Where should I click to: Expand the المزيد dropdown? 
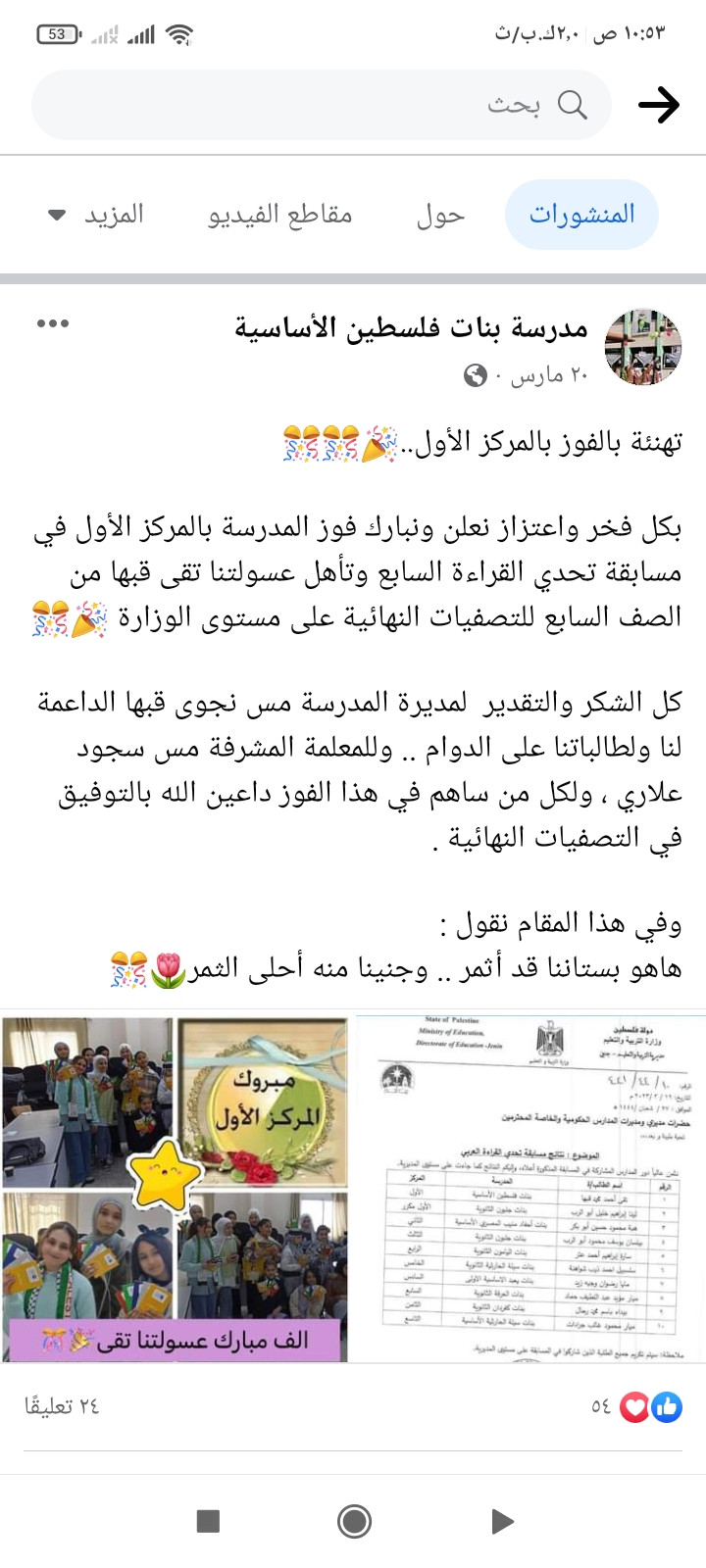coord(98,215)
